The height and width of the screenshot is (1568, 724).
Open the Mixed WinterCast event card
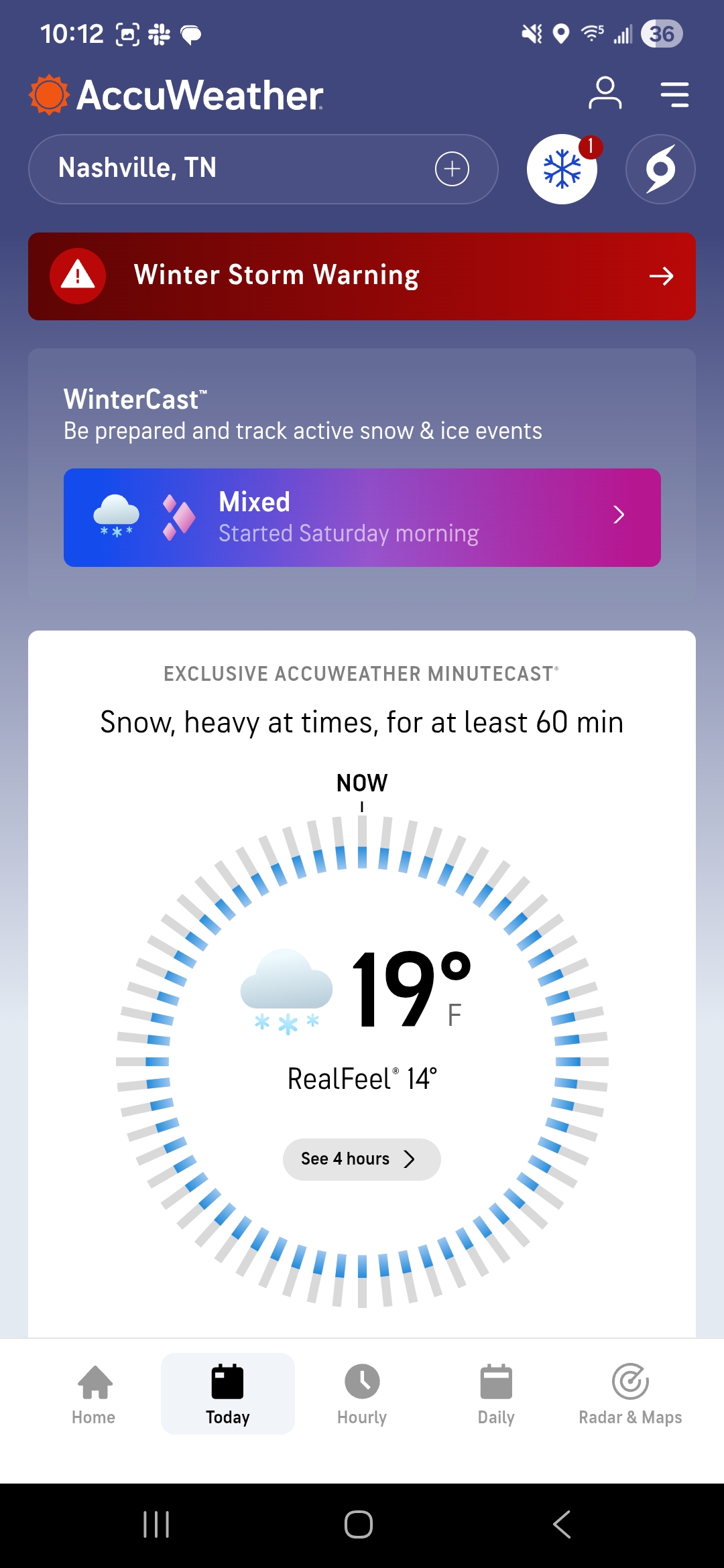(362, 517)
